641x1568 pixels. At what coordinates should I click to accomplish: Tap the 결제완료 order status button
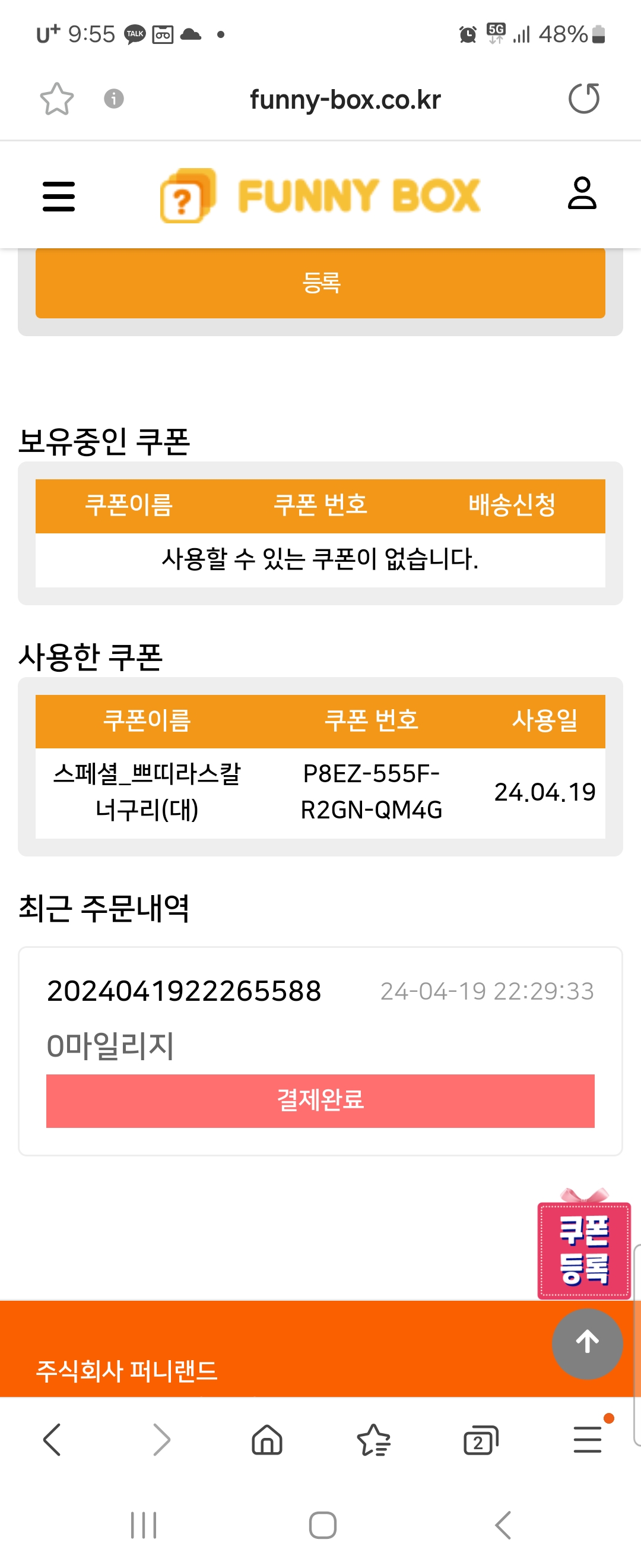[x=320, y=1100]
